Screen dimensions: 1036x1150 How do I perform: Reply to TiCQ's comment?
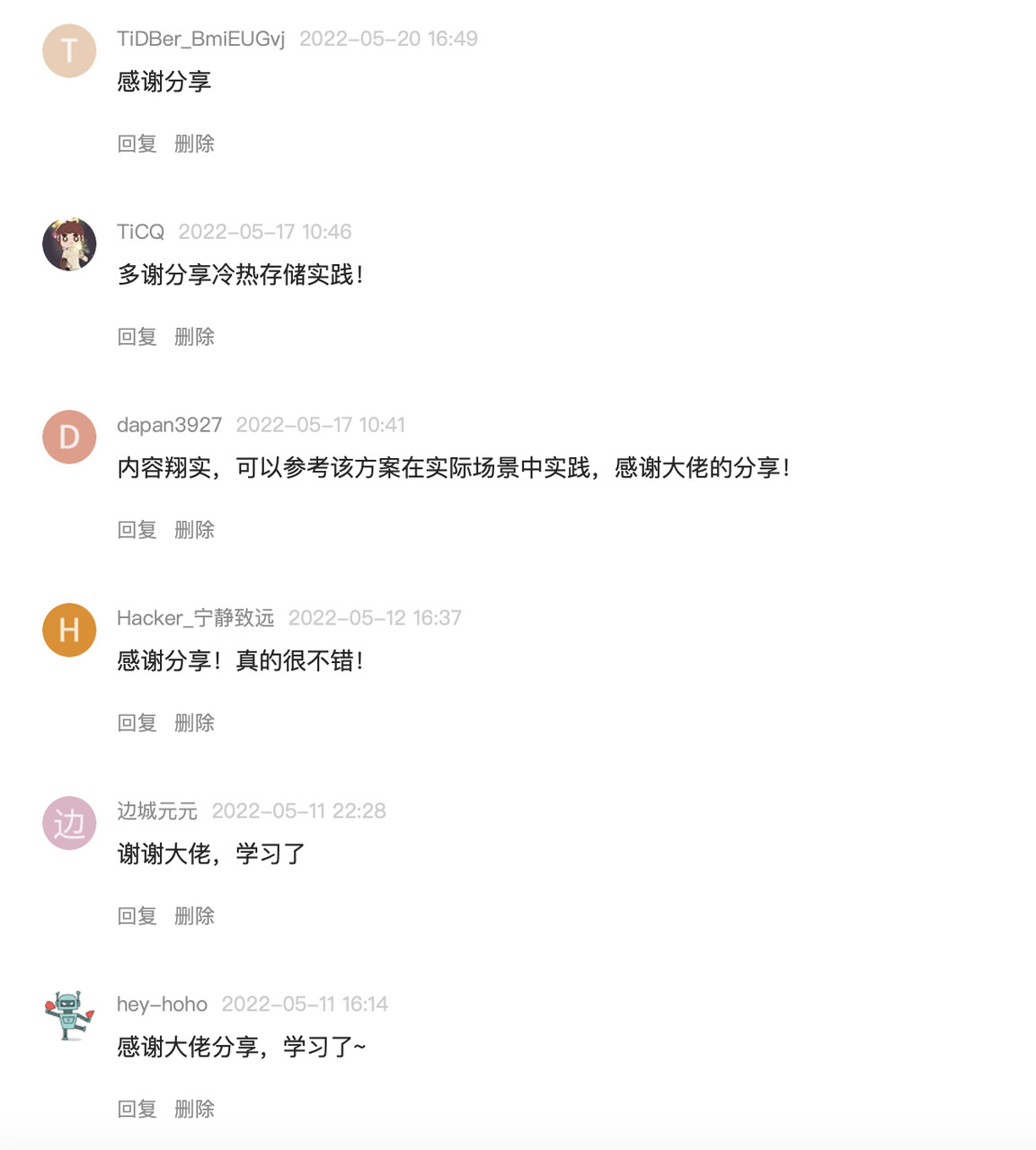[137, 337]
